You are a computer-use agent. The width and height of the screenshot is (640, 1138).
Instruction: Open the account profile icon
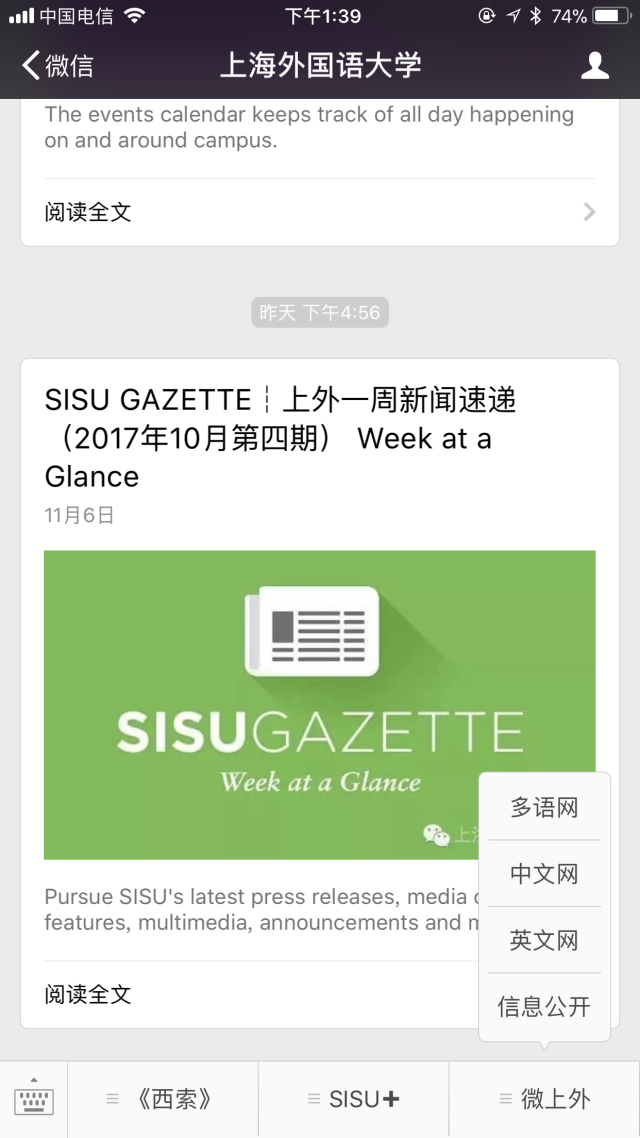coord(595,66)
